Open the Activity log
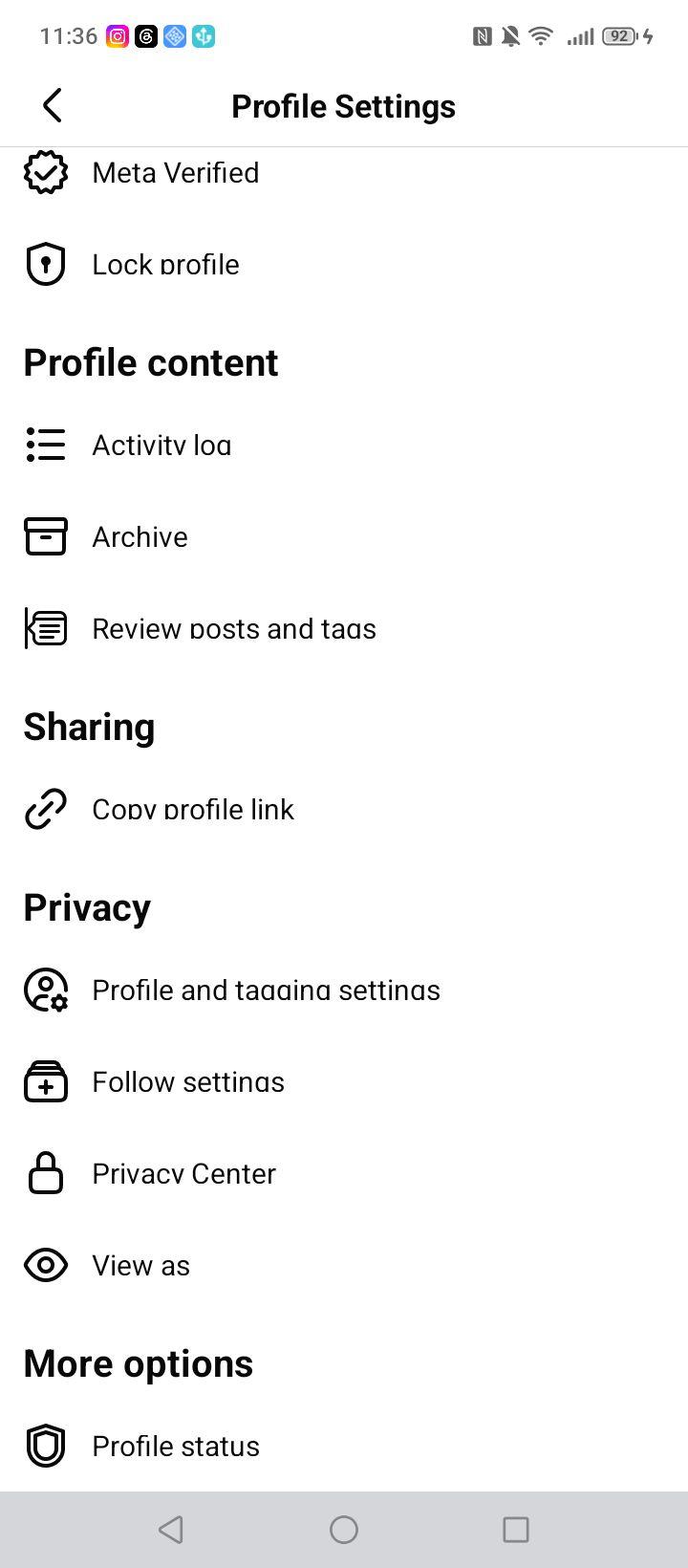 tap(344, 446)
